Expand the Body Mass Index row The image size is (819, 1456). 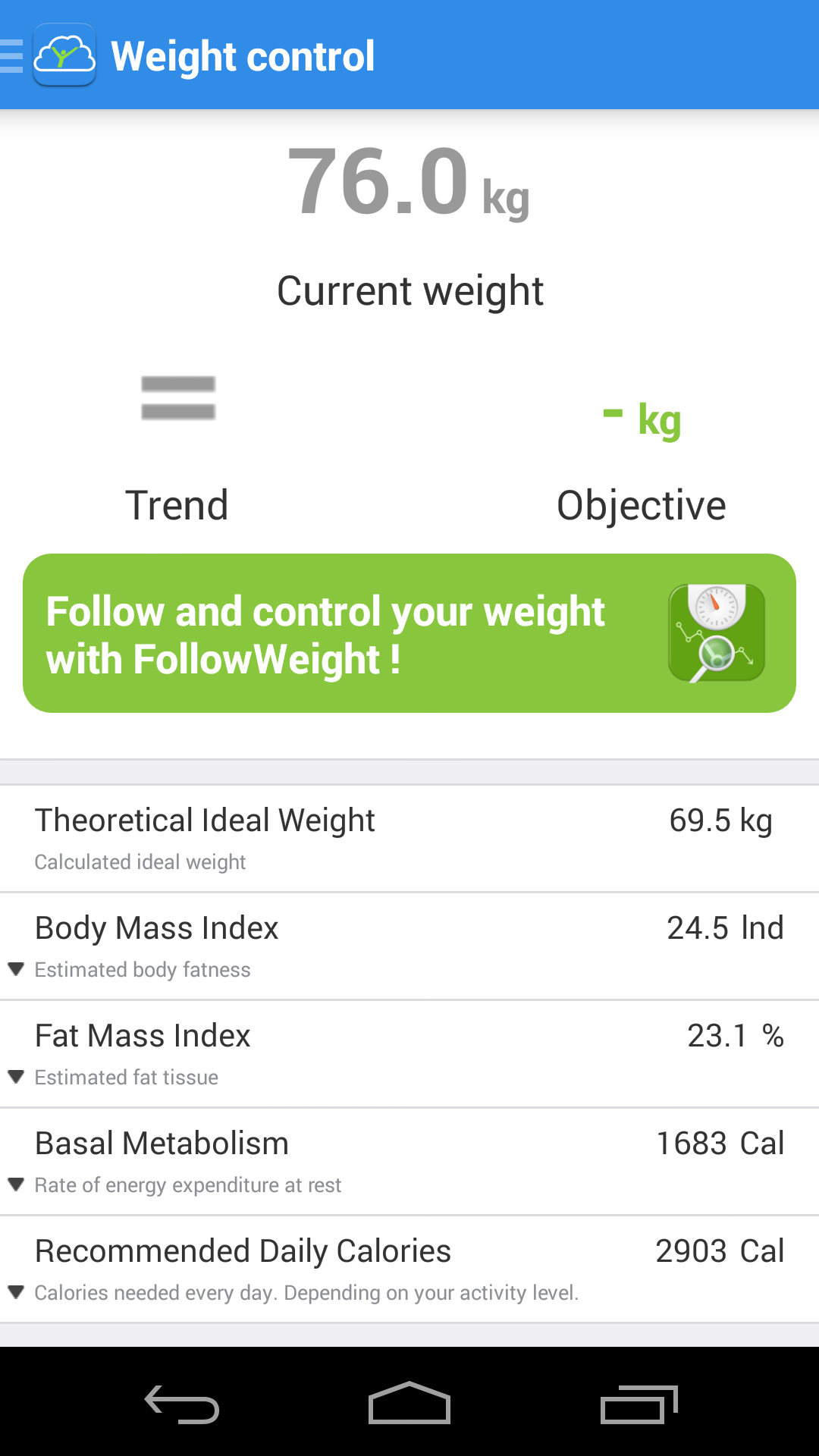[409, 946]
